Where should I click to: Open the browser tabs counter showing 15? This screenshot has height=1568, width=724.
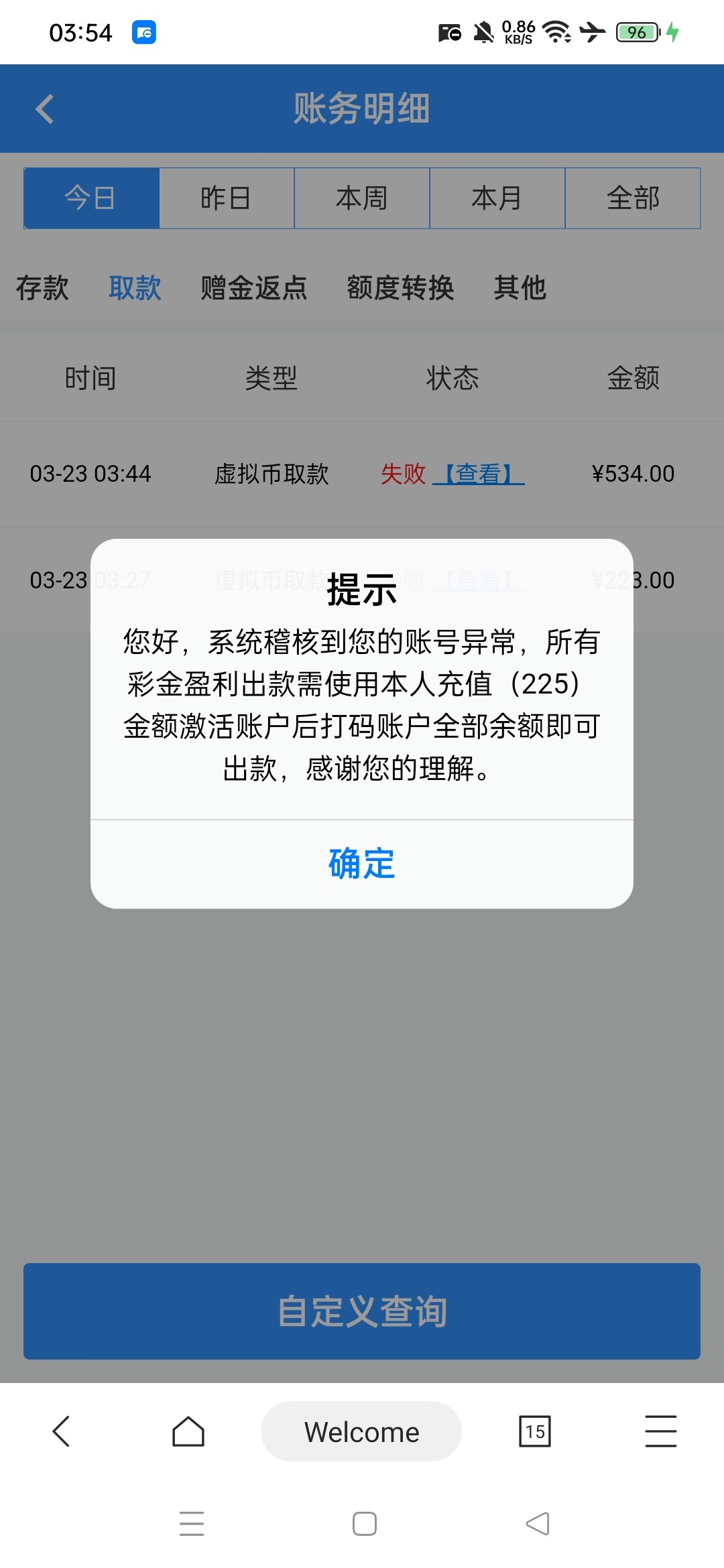pyautogui.click(x=535, y=1431)
